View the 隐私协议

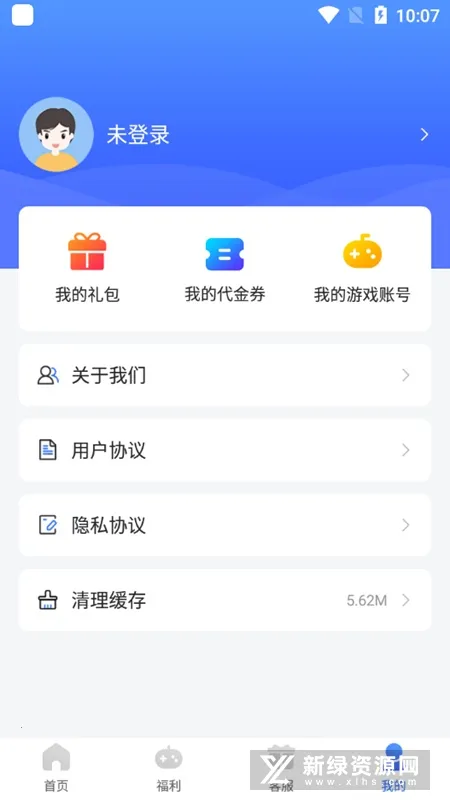(225, 525)
